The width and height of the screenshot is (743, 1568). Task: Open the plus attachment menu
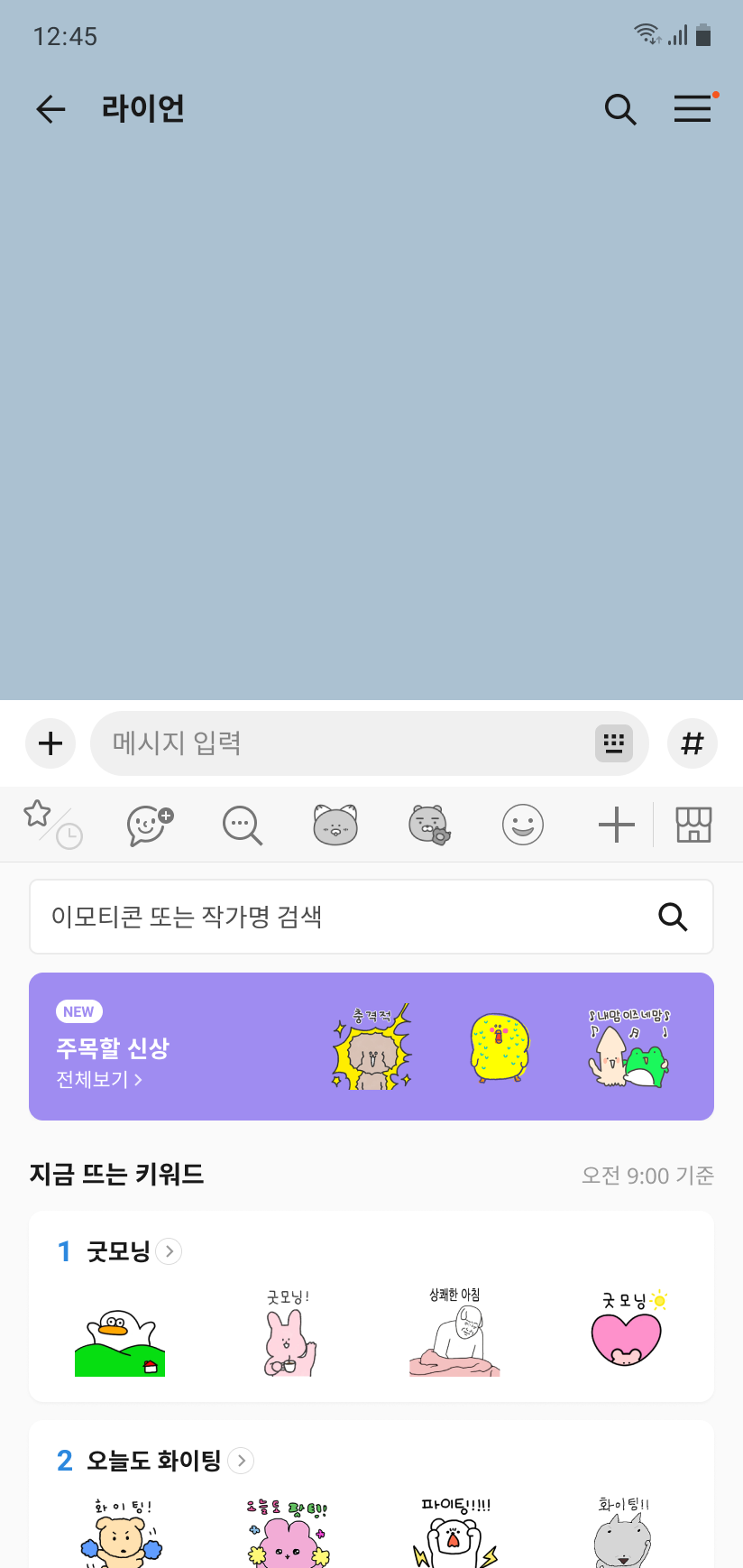(x=50, y=743)
